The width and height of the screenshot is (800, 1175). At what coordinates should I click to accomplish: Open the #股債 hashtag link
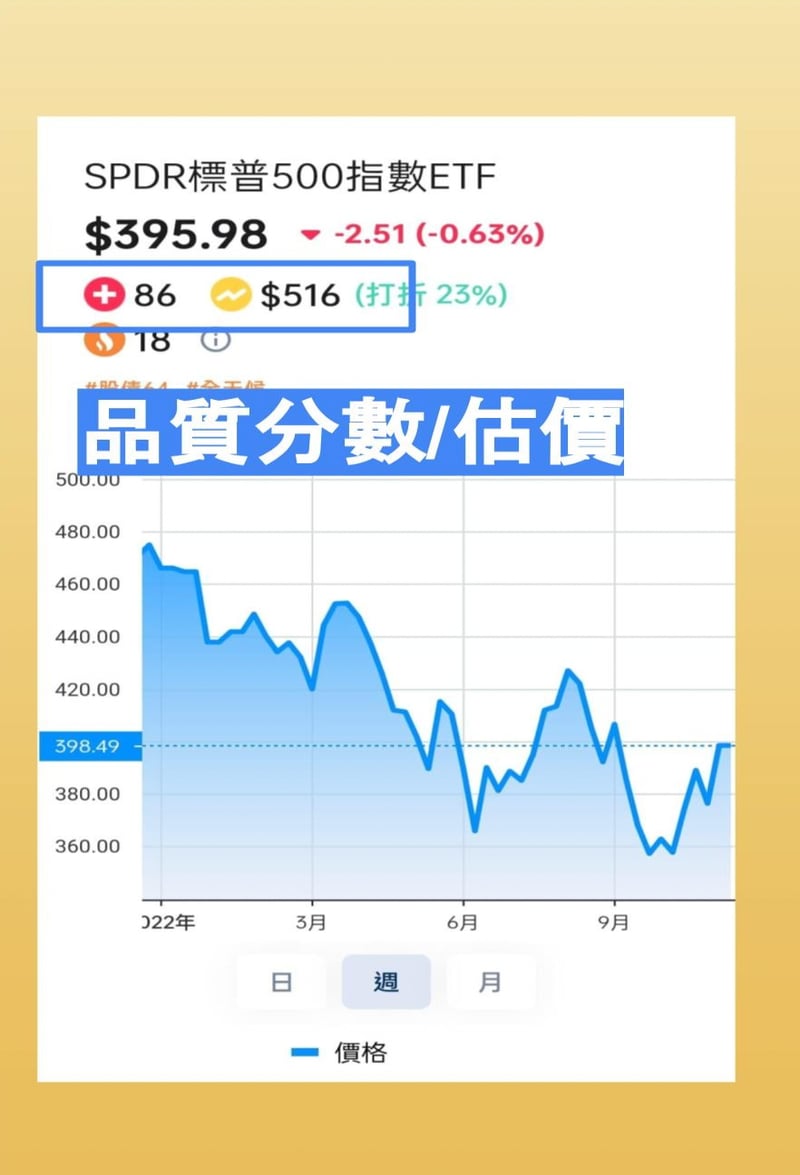pyautogui.click(x=110, y=390)
